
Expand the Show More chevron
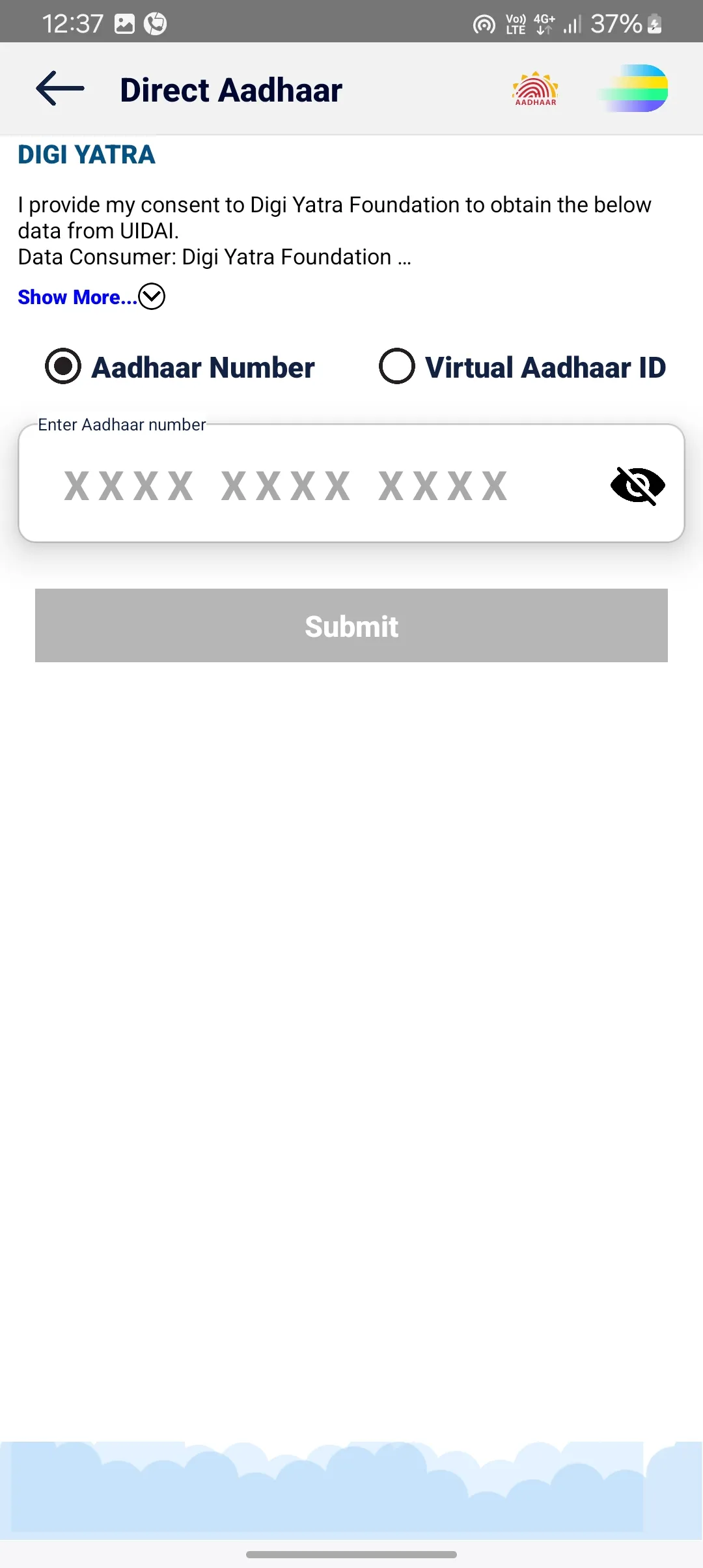pyautogui.click(x=152, y=297)
